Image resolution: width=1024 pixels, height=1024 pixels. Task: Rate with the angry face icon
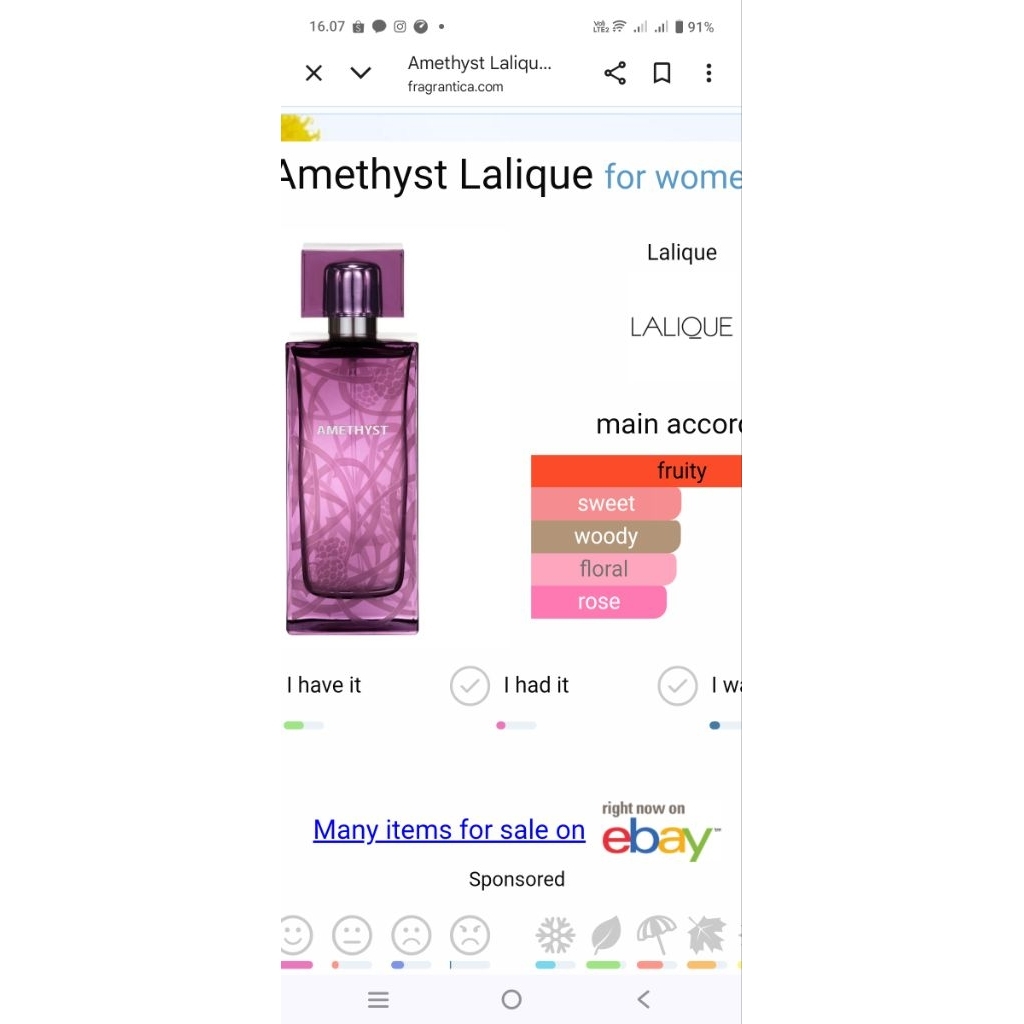[x=470, y=936]
